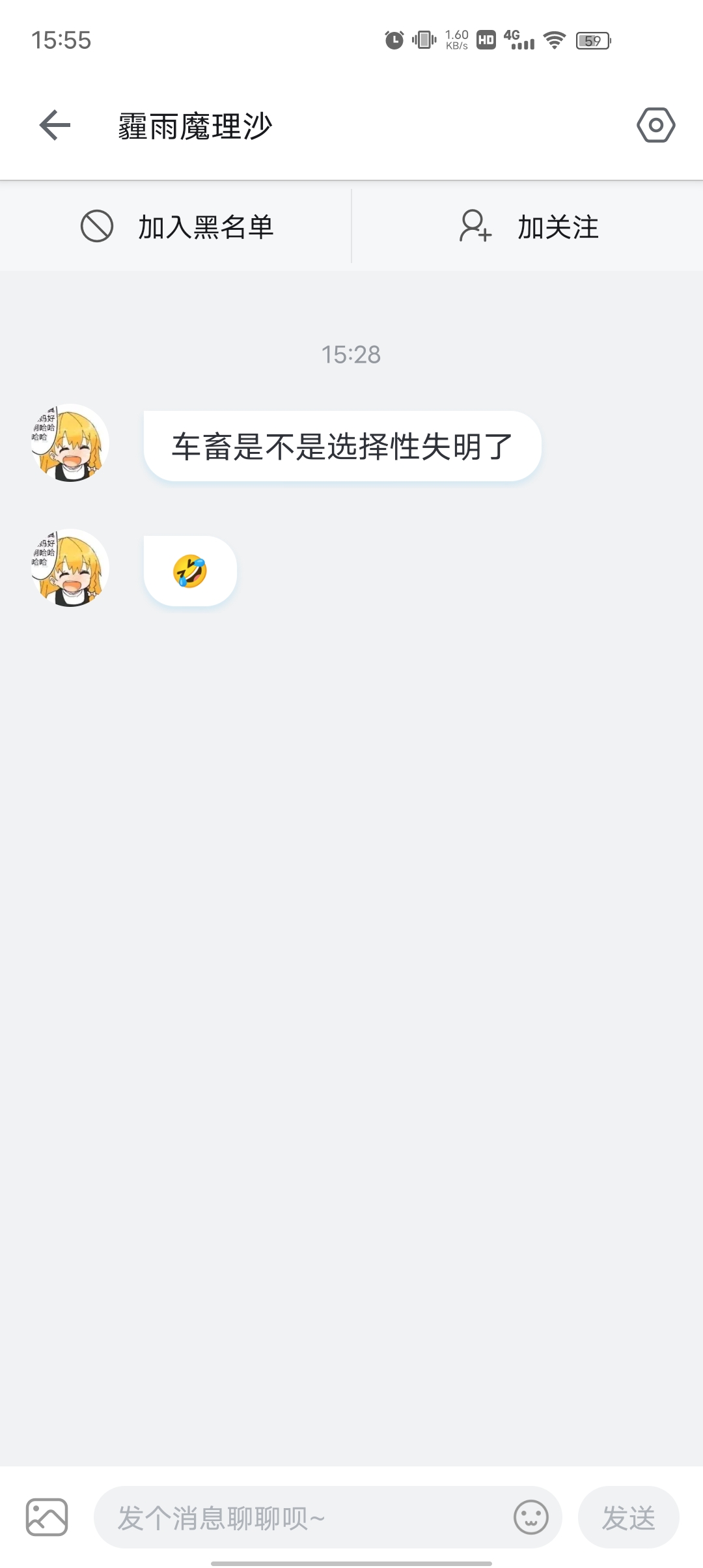Tap the 发送 send button
703x1568 pixels.
628,1517
